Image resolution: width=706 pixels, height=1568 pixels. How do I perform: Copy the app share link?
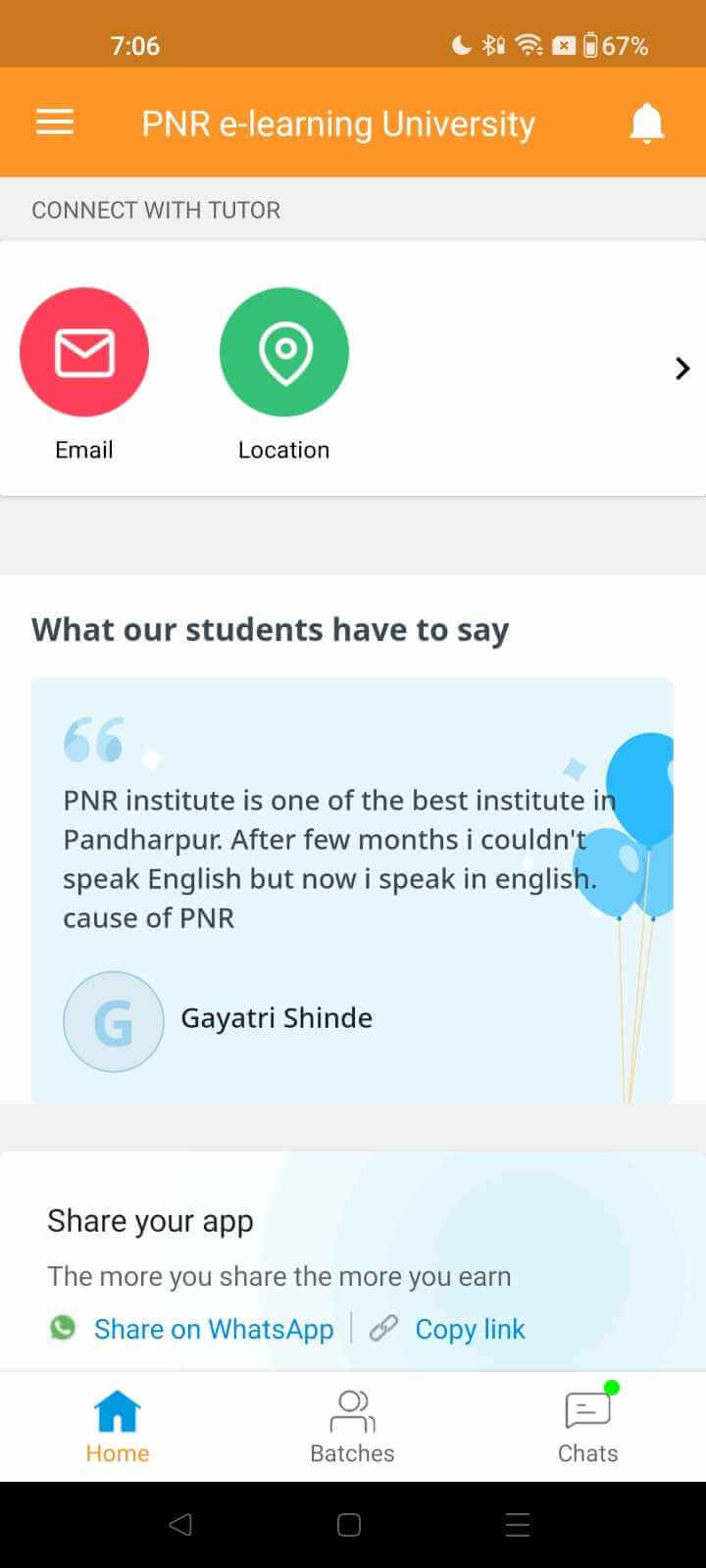(x=469, y=1329)
